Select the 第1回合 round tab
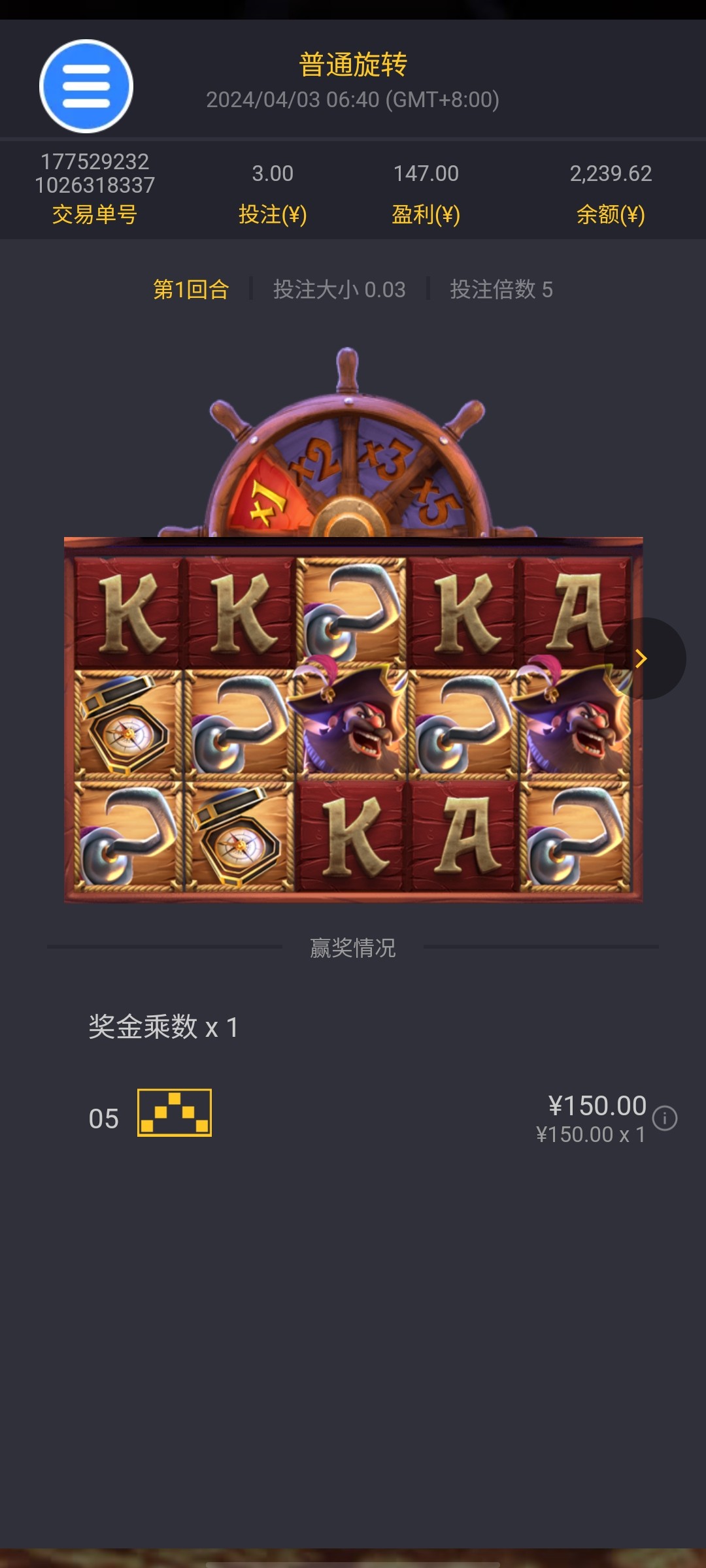The image size is (706, 1568). click(191, 289)
